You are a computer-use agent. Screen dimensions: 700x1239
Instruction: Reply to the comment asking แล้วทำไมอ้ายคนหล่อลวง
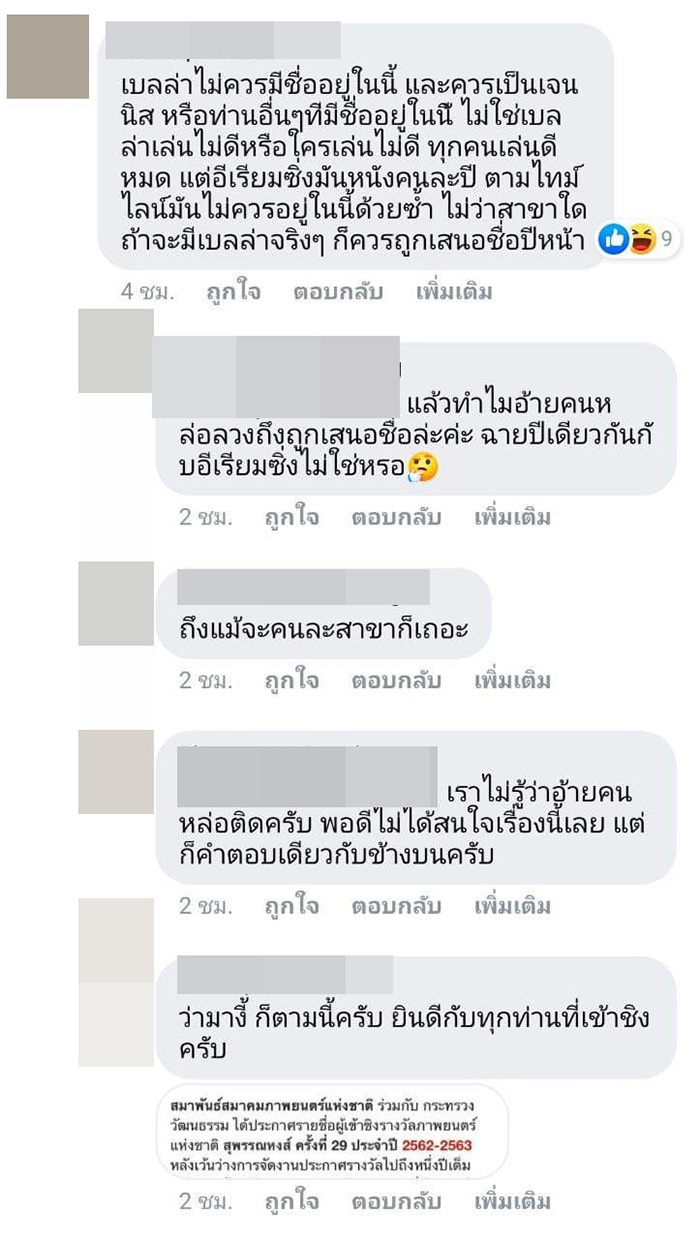[x=396, y=518]
